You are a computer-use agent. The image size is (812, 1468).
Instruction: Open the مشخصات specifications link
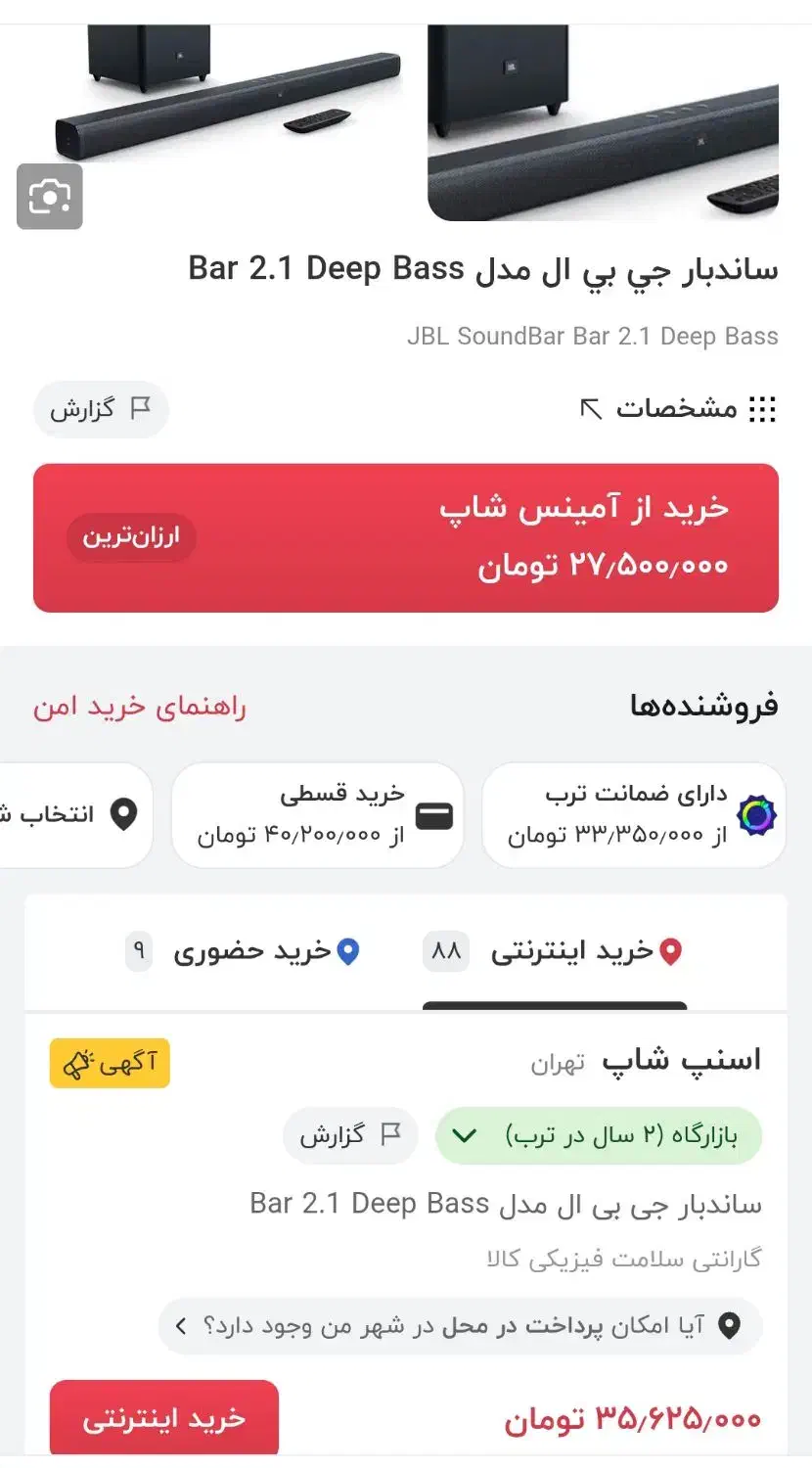click(678, 408)
